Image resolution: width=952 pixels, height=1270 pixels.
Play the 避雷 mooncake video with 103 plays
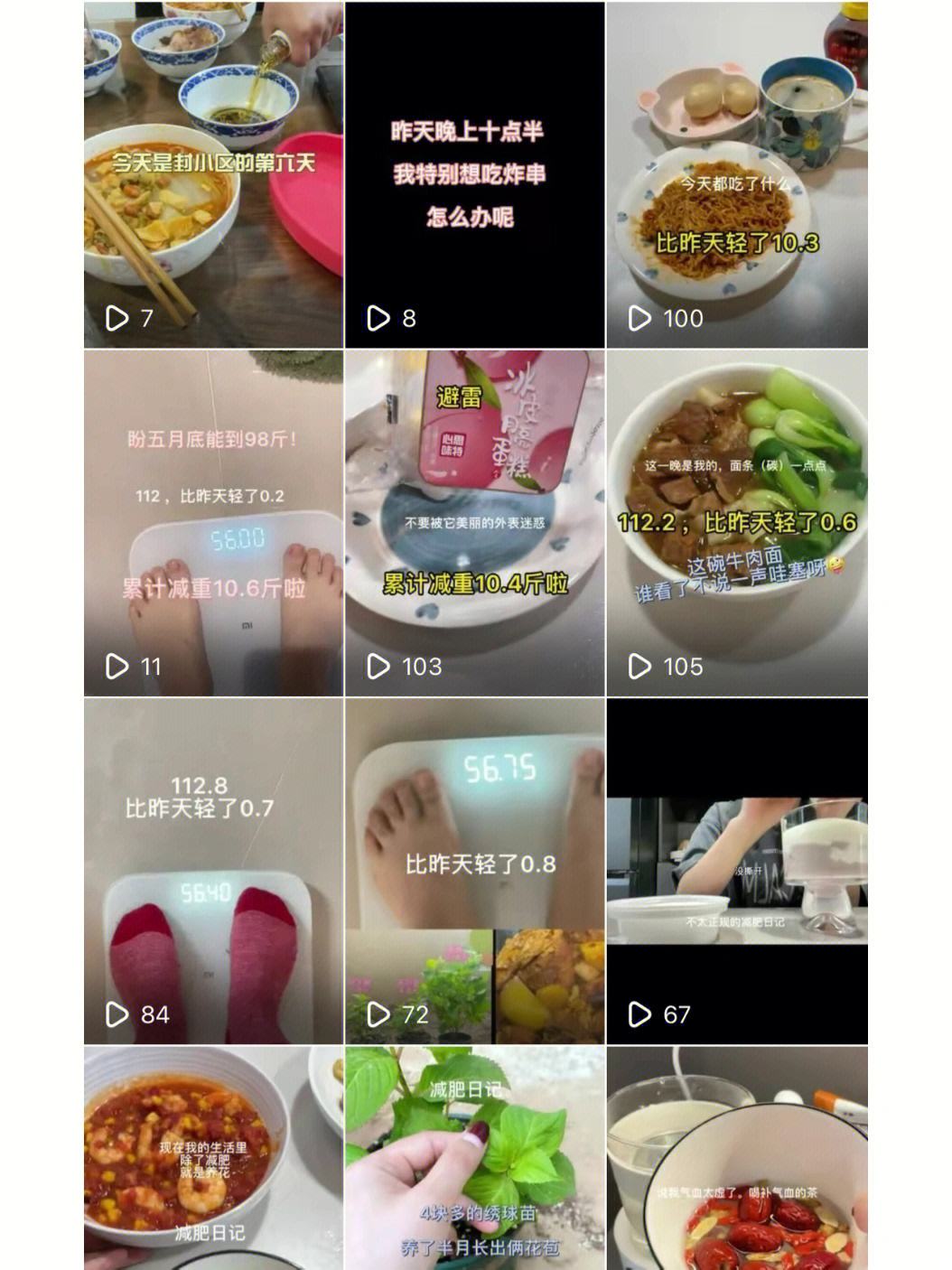click(x=474, y=523)
